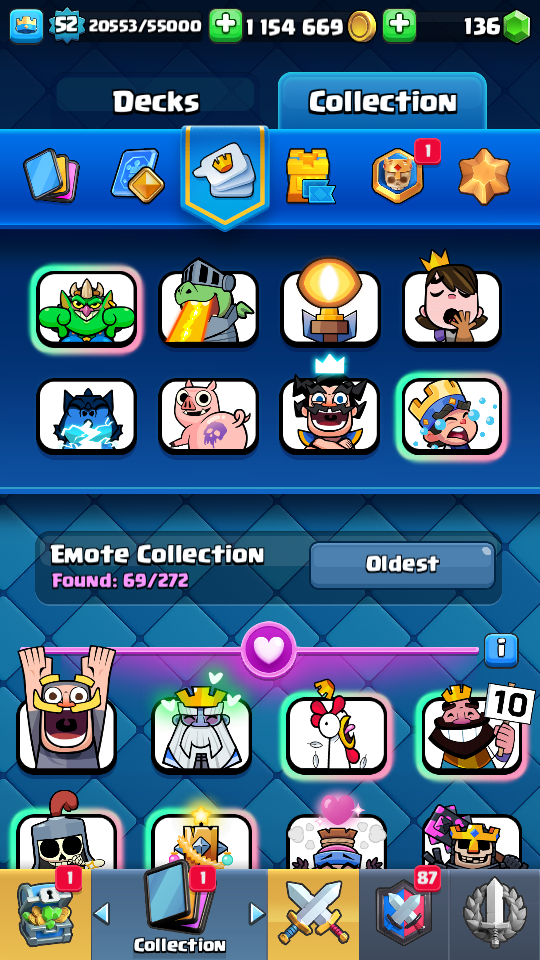540x960 pixels.
Task: Switch to the Decks tab
Action: [x=156, y=101]
